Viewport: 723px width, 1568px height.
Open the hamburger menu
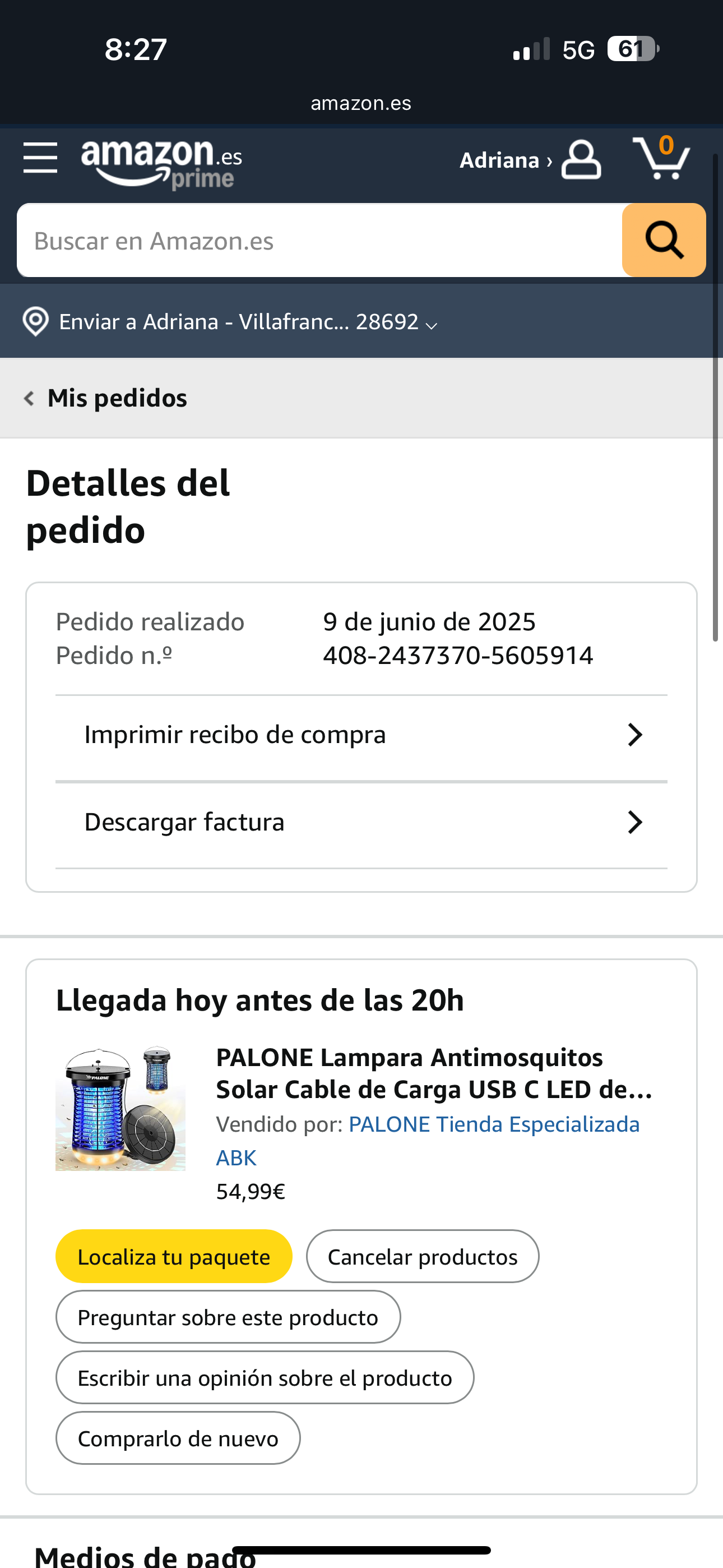point(40,158)
